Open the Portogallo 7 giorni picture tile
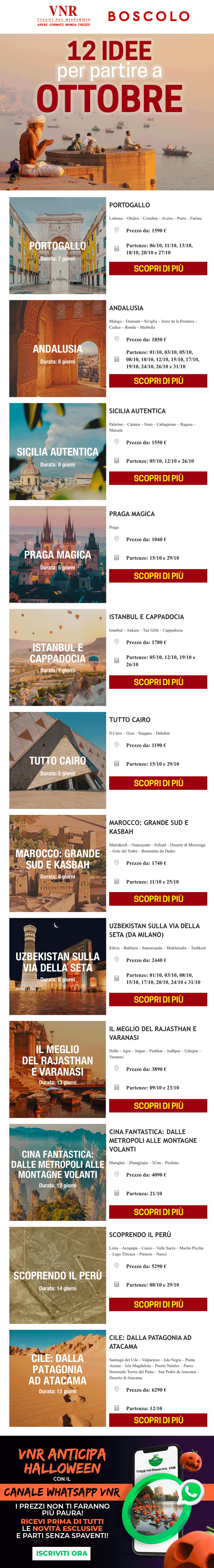This screenshot has width=214, height=1568. [x=58, y=245]
